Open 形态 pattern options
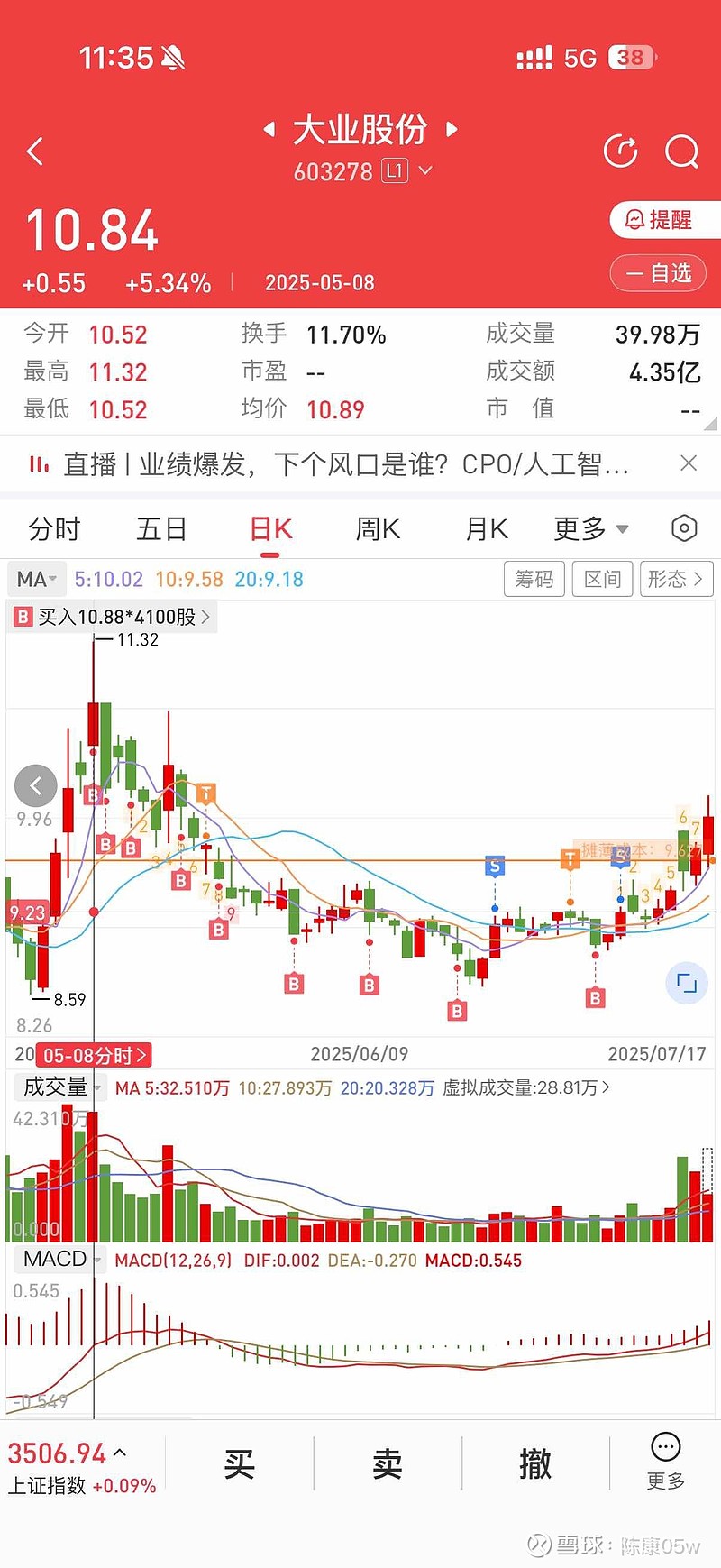Image resolution: width=721 pixels, height=1568 pixels. tap(677, 579)
